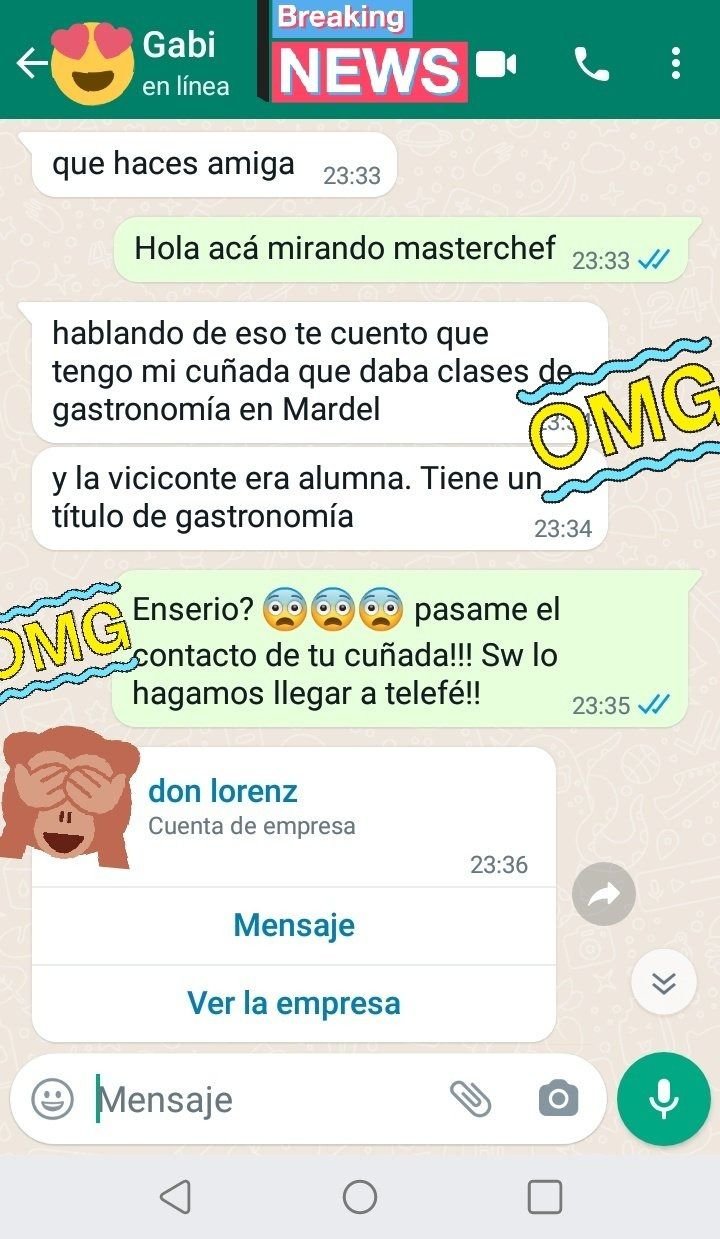720x1239 pixels.
Task: Tap Ver la empresa on contact card
Action: click(294, 1003)
